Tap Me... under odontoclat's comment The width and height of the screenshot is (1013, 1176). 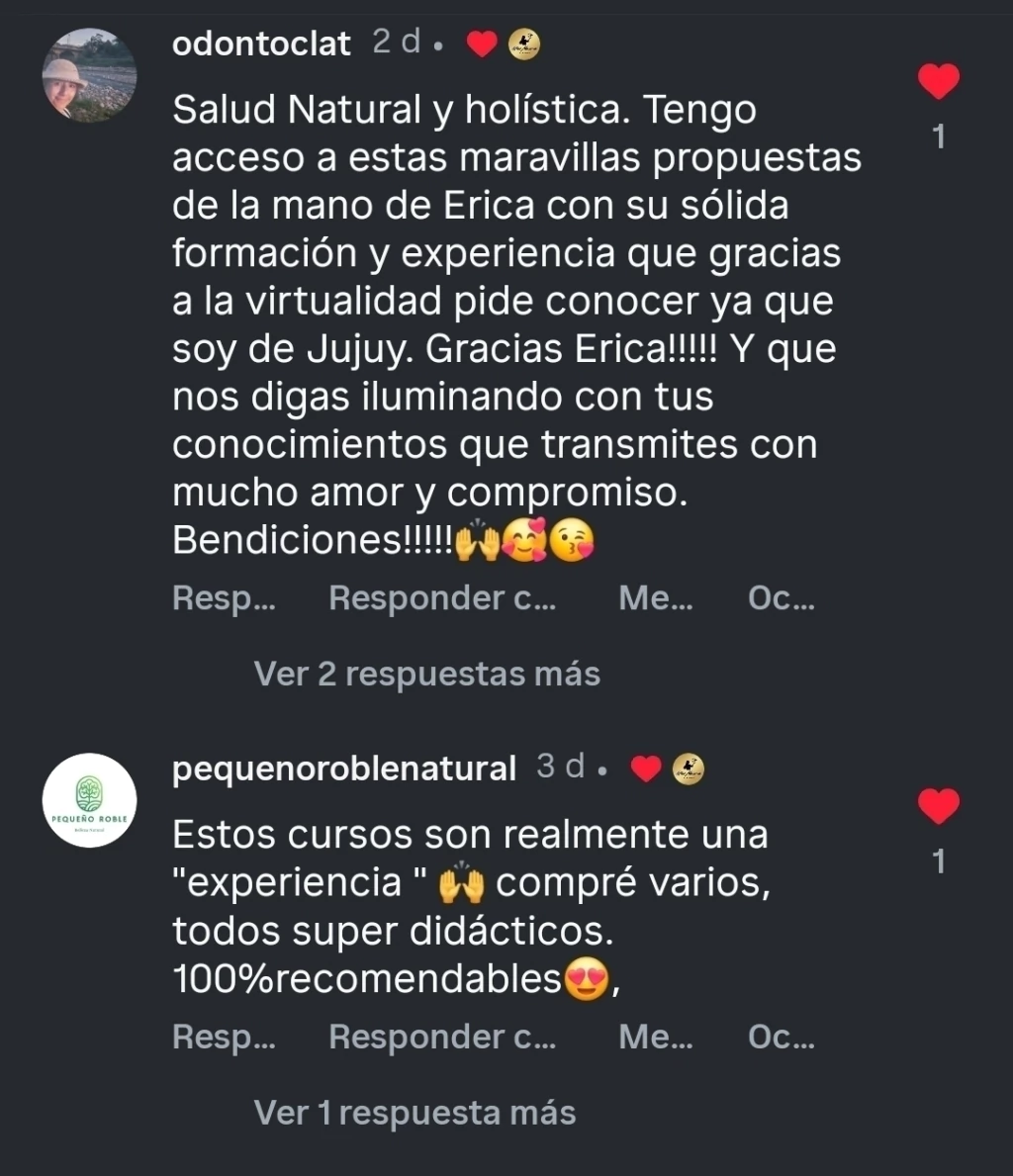point(655,598)
